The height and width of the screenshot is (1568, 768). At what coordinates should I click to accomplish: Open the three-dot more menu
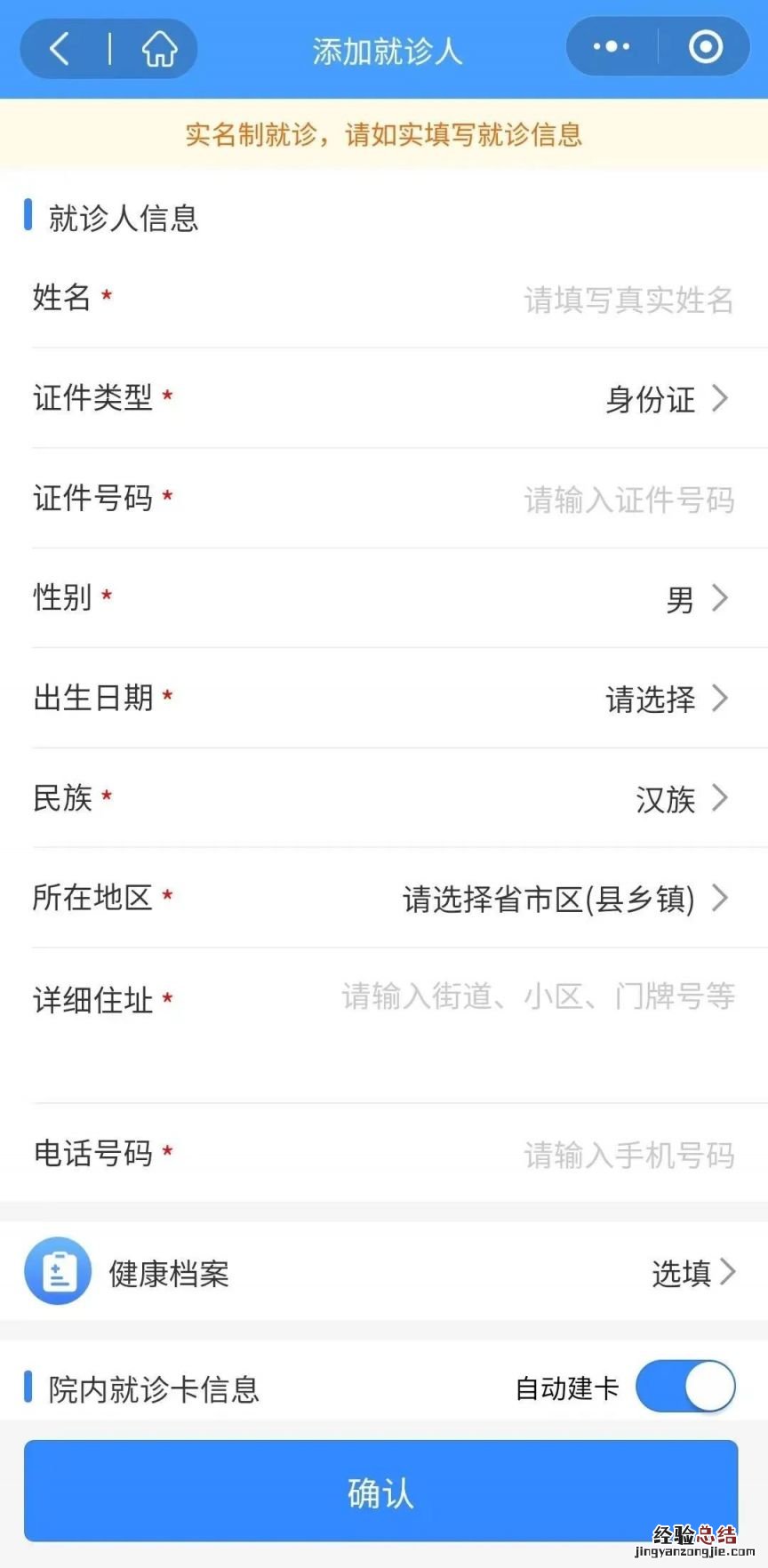pos(612,47)
